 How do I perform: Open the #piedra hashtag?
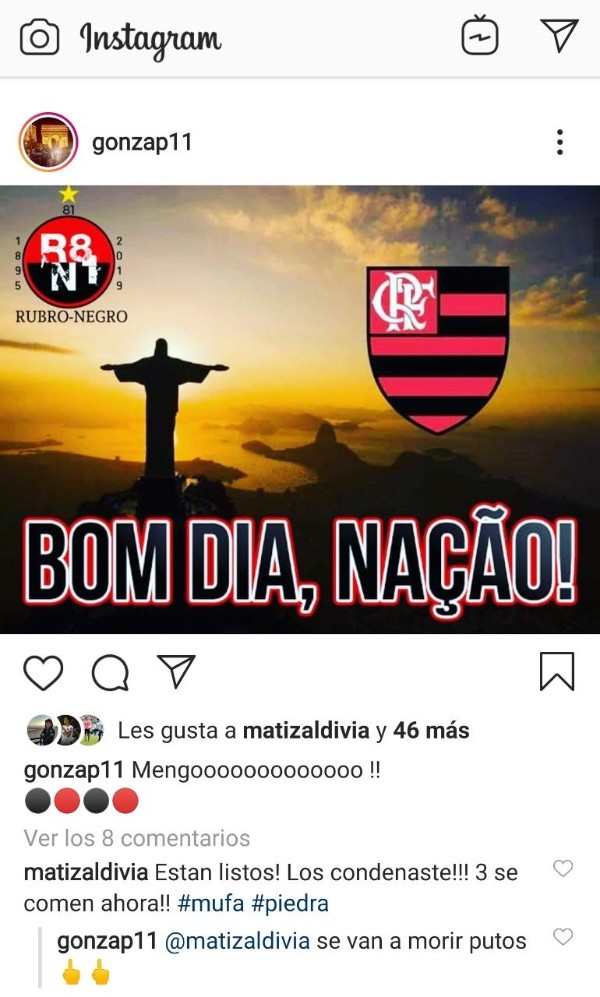point(289,904)
